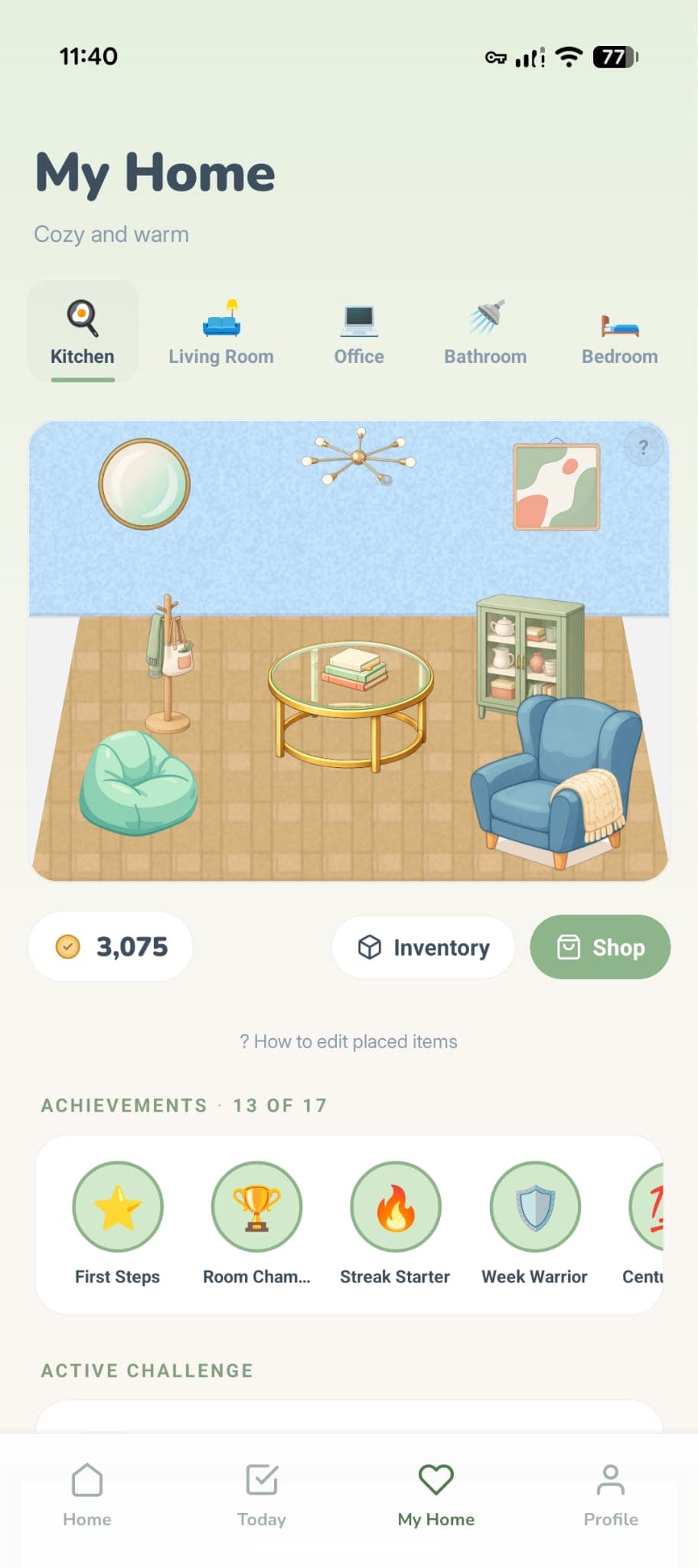The image size is (698, 1568).
Task: Tap the First Steps star badge
Action: 118,1206
